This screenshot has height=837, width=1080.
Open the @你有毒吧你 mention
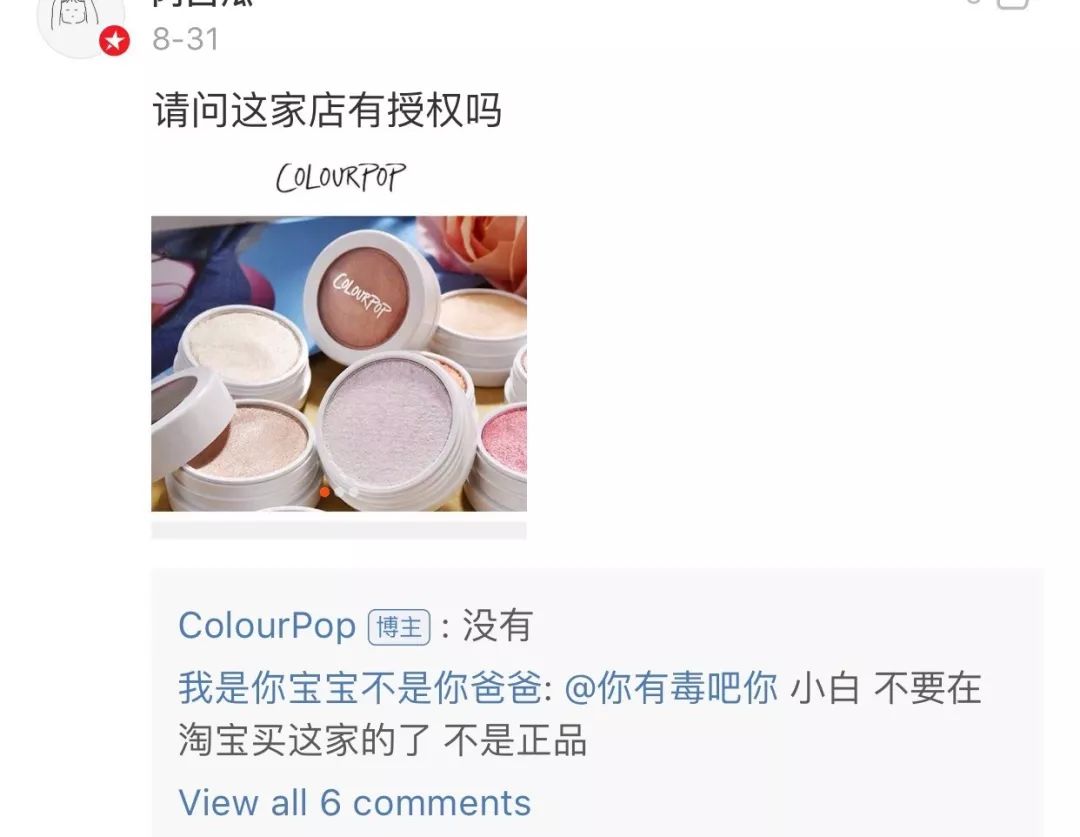pyautogui.click(x=671, y=689)
